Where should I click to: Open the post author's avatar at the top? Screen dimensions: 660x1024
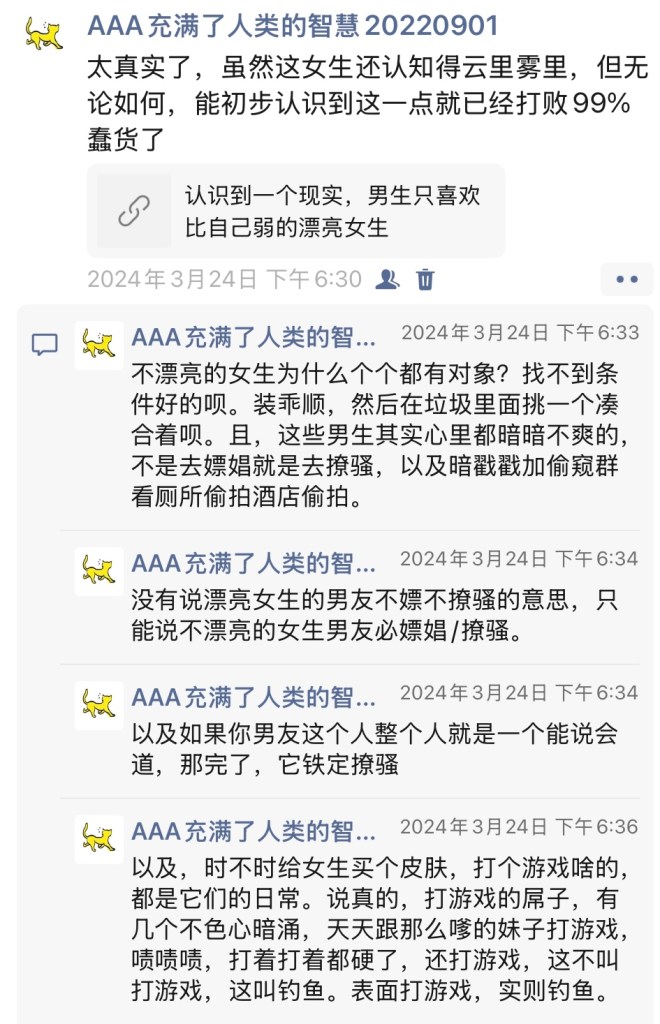click(43, 34)
